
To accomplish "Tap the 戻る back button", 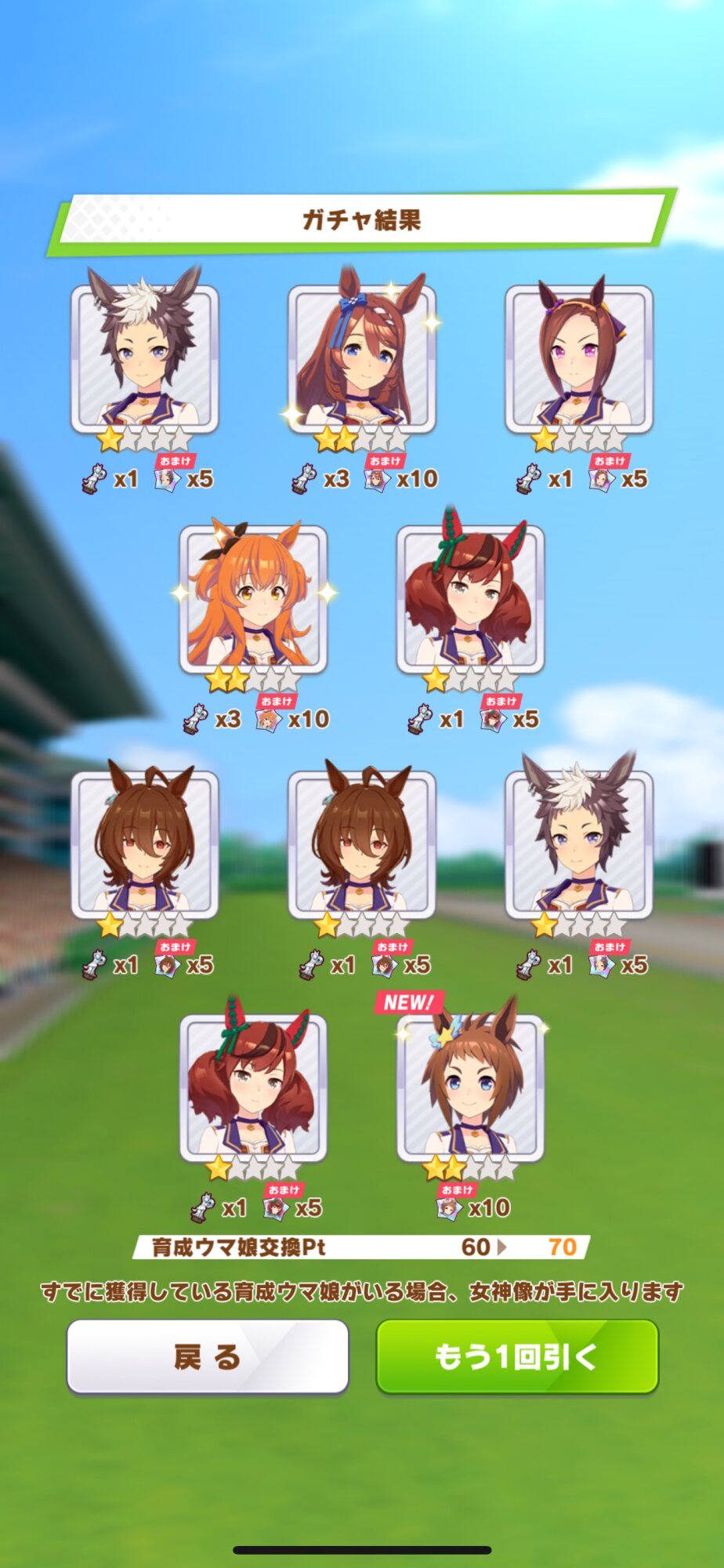I will tap(208, 1357).
